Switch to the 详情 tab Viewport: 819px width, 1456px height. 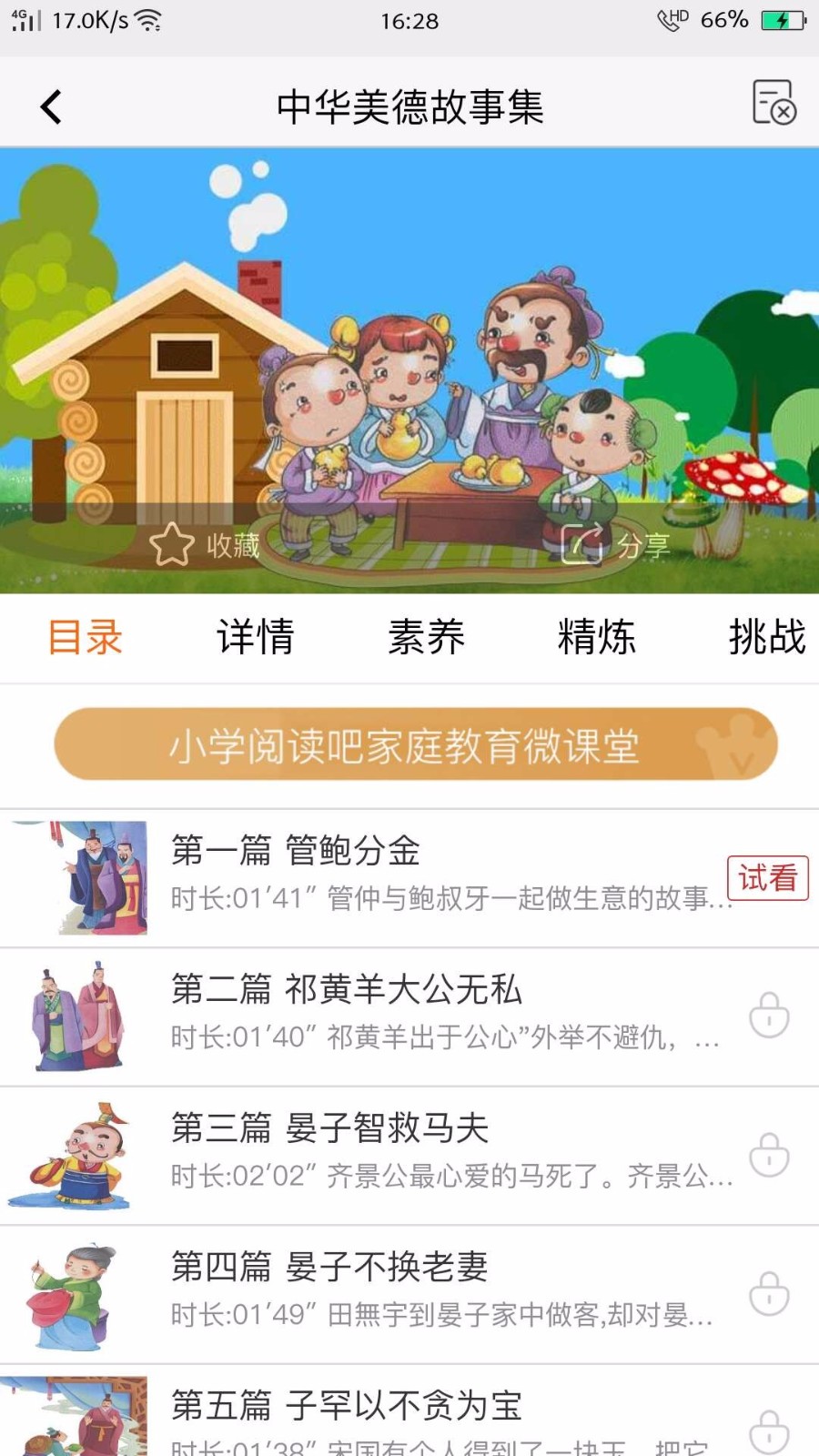pos(256,638)
